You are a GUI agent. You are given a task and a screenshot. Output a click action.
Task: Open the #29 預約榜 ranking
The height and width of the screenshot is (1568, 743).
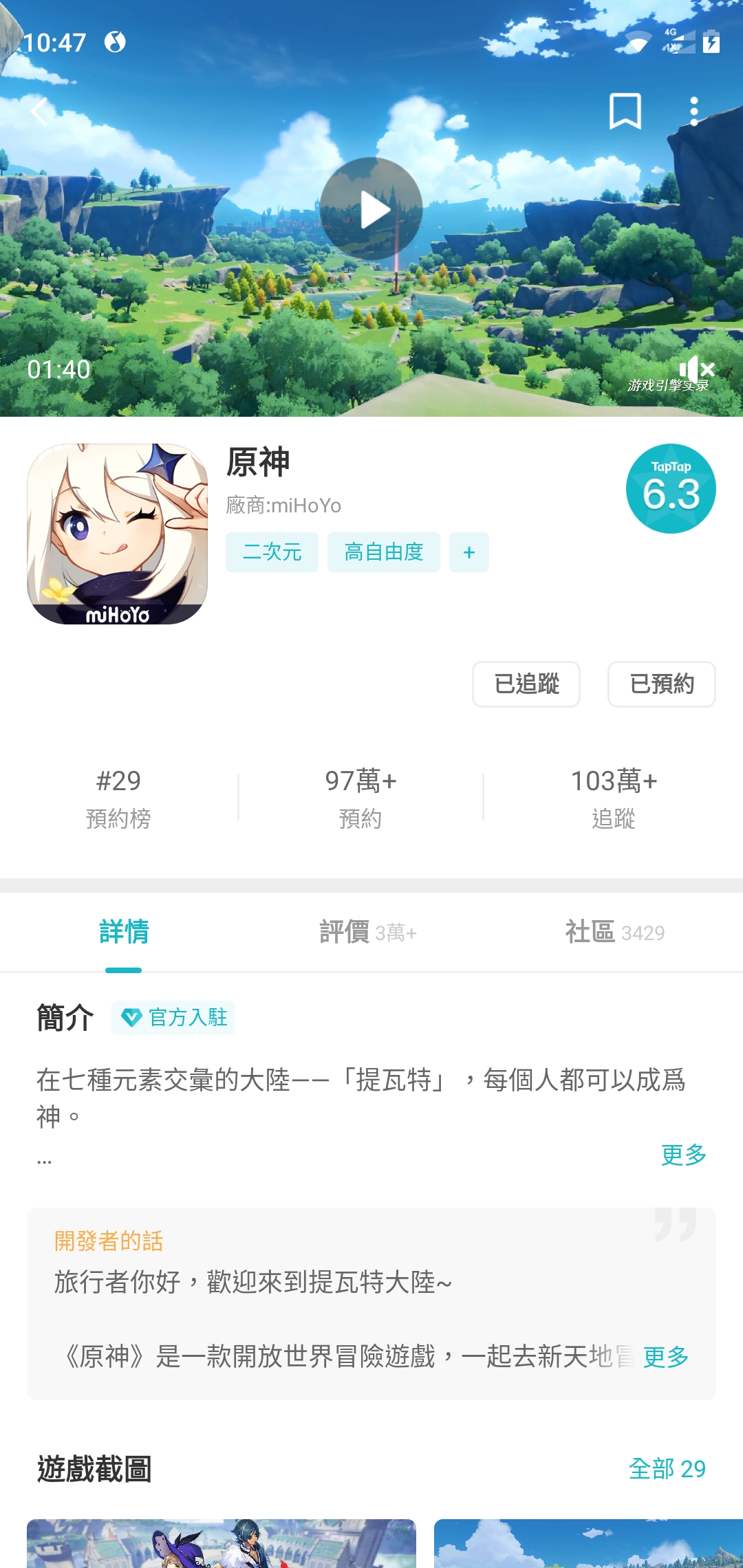[x=118, y=798]
